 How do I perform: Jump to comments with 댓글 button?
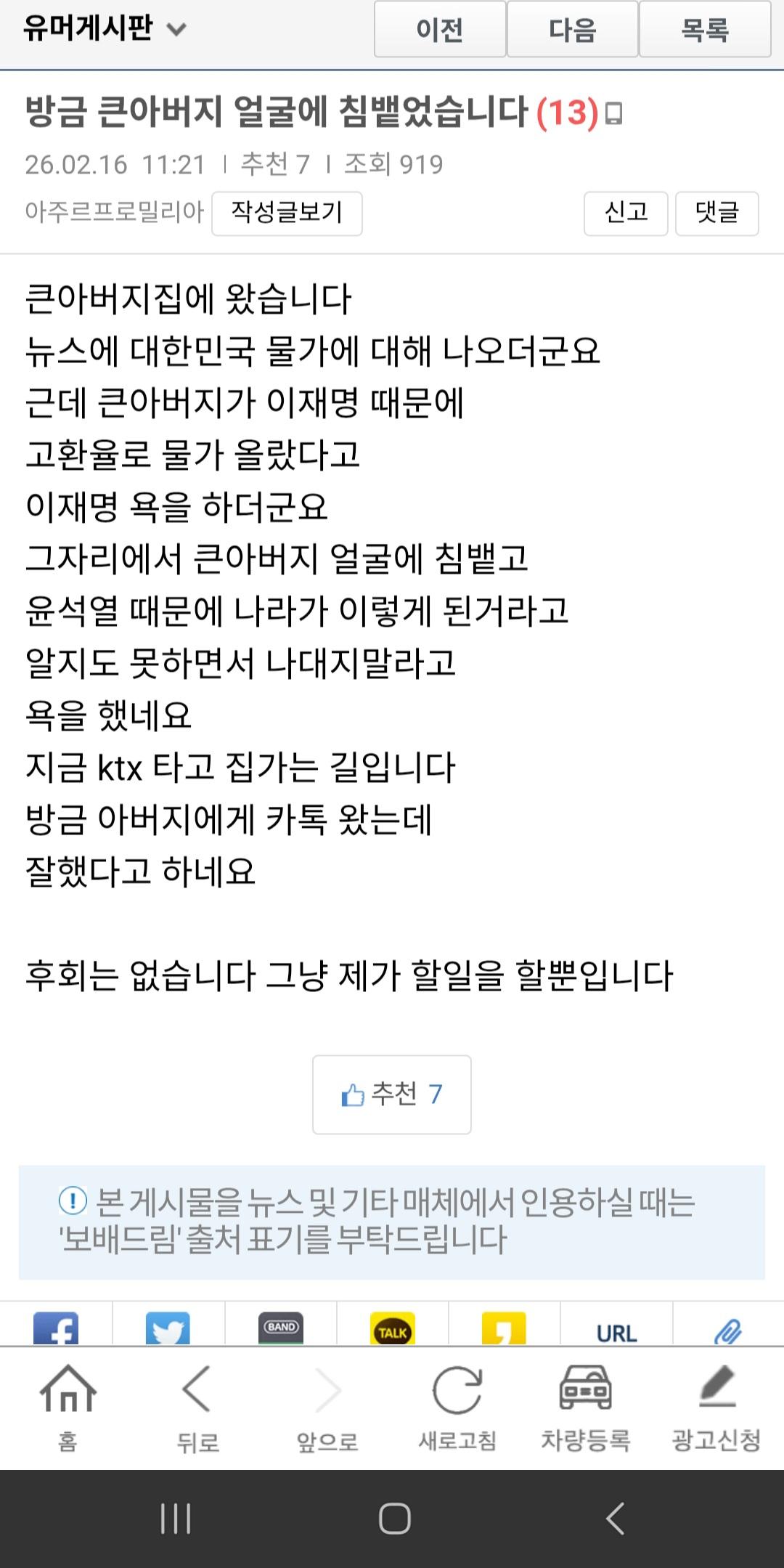[716, 213]
